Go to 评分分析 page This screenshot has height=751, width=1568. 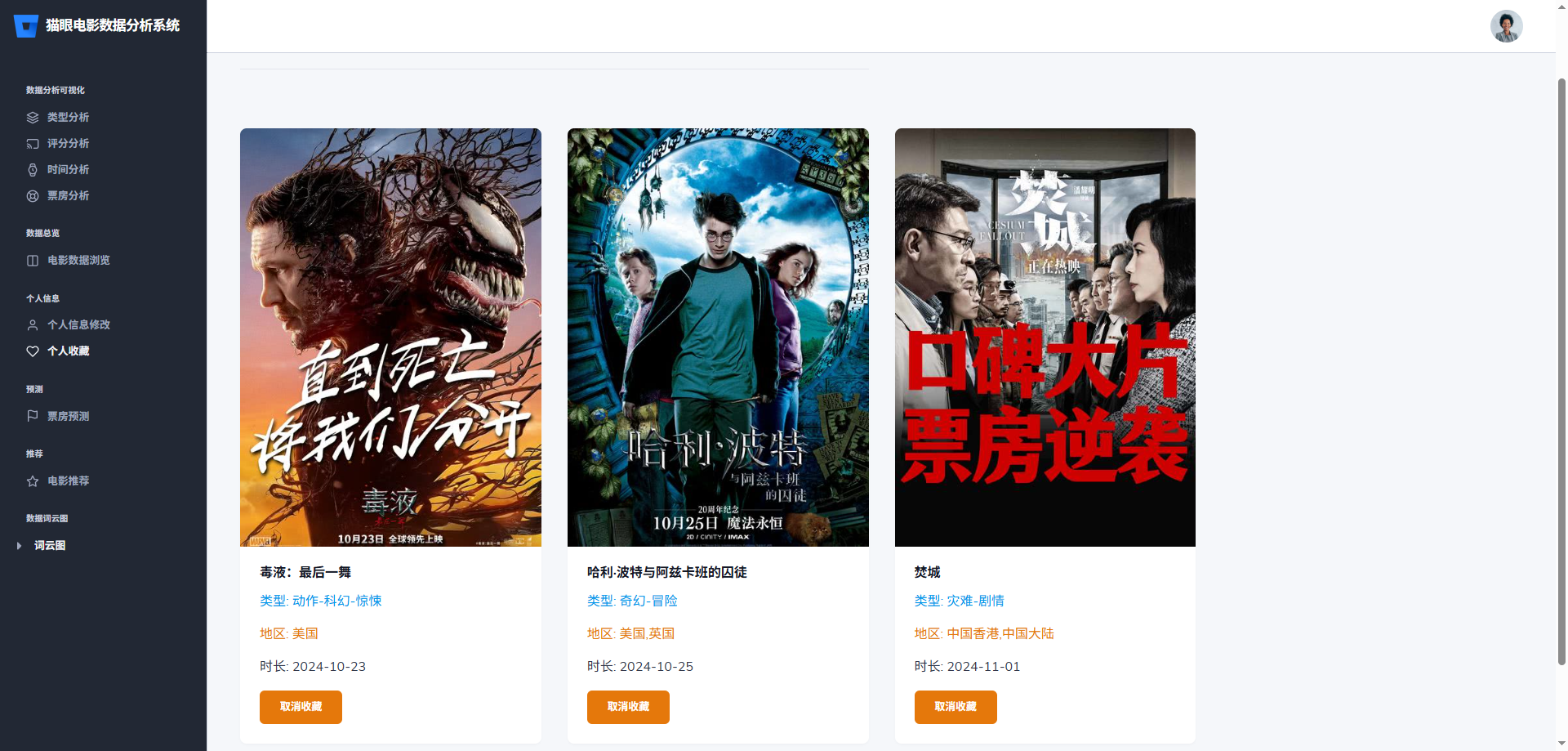coord(68,144)
